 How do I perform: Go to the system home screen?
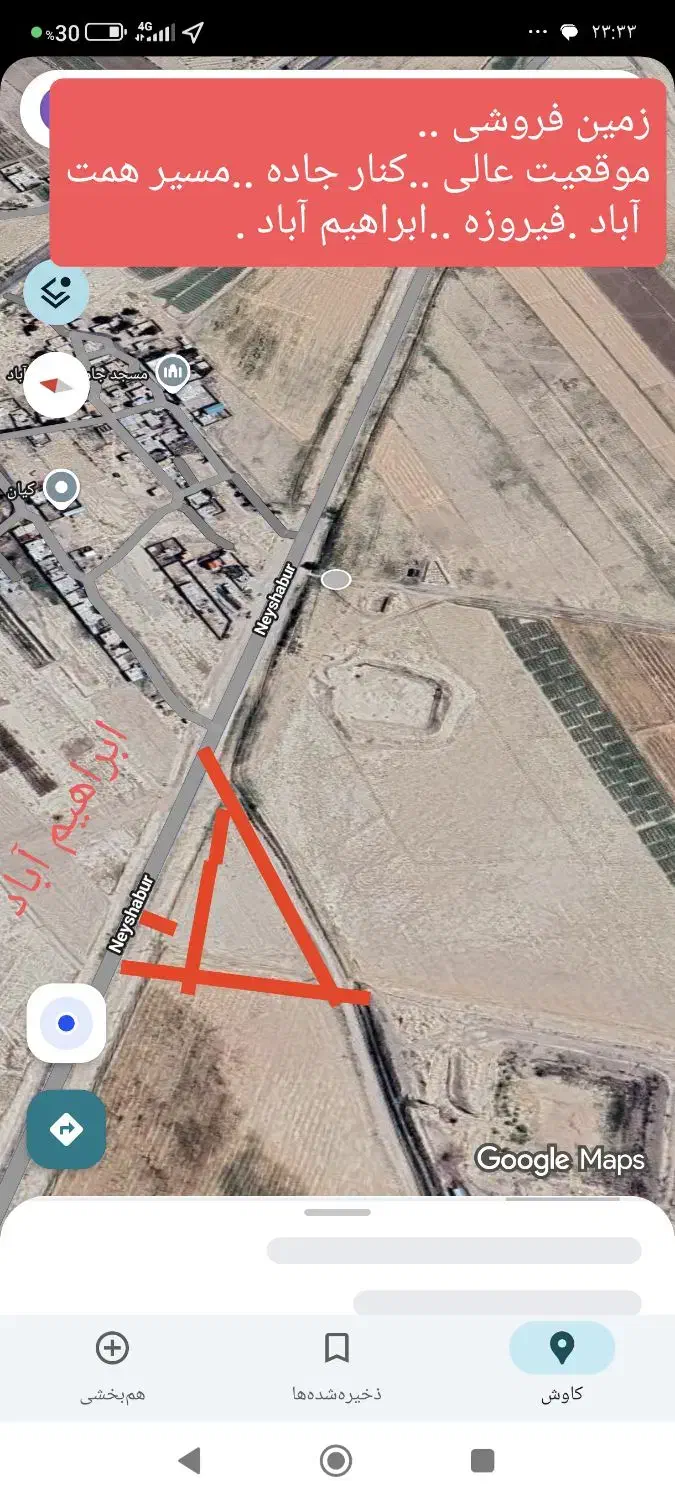coord(336,1461)
